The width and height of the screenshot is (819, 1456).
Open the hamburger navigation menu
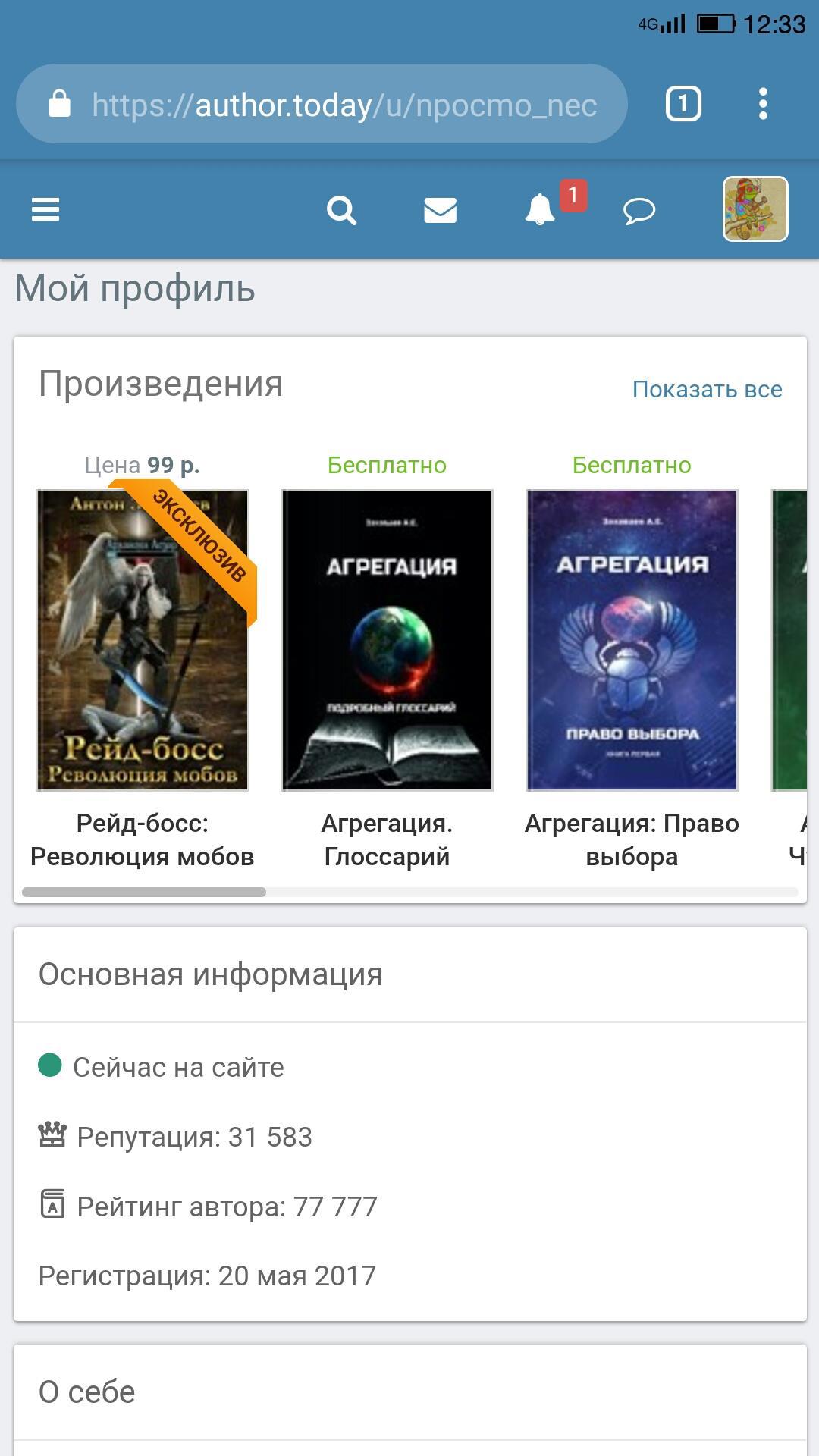point(45,209)
